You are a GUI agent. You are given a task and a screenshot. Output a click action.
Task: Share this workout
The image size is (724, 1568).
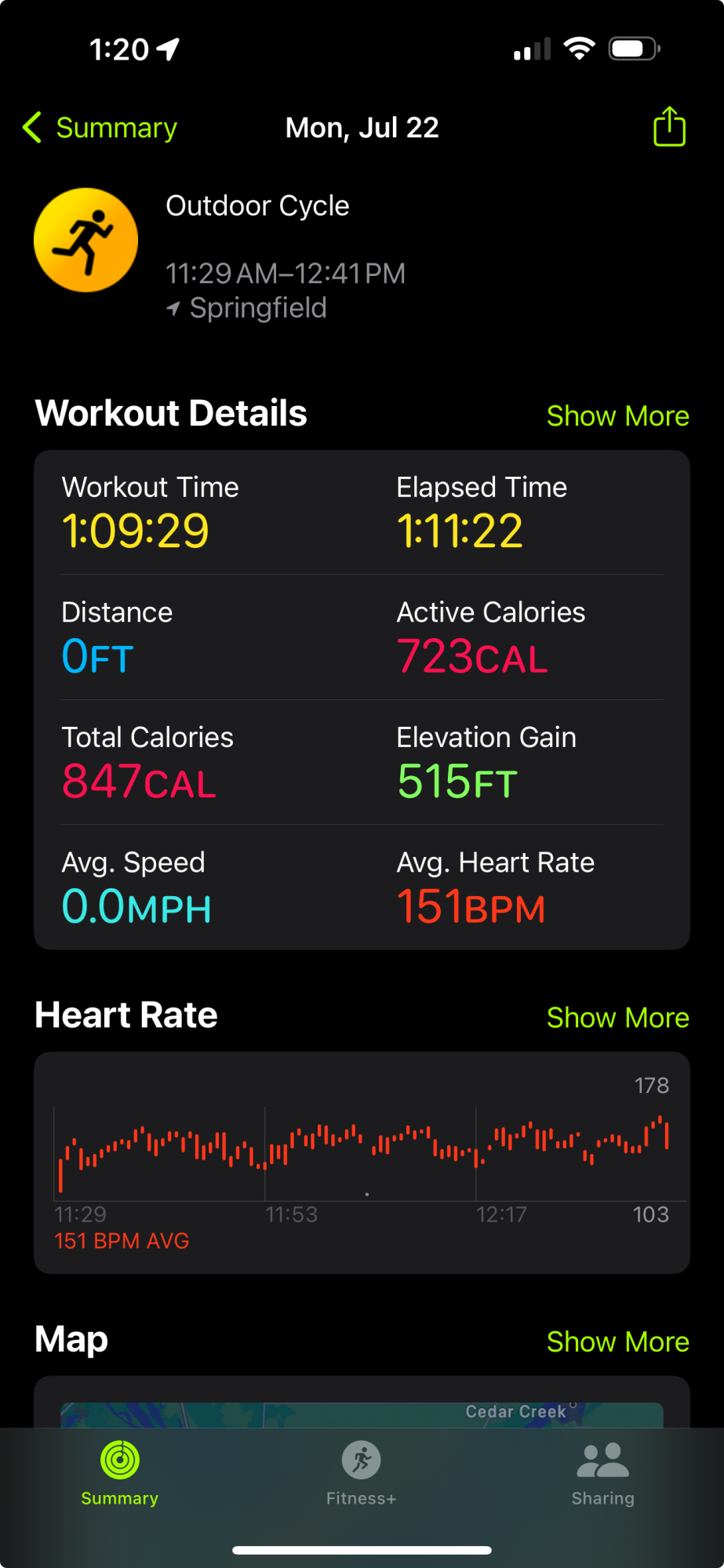coord(669,127)
